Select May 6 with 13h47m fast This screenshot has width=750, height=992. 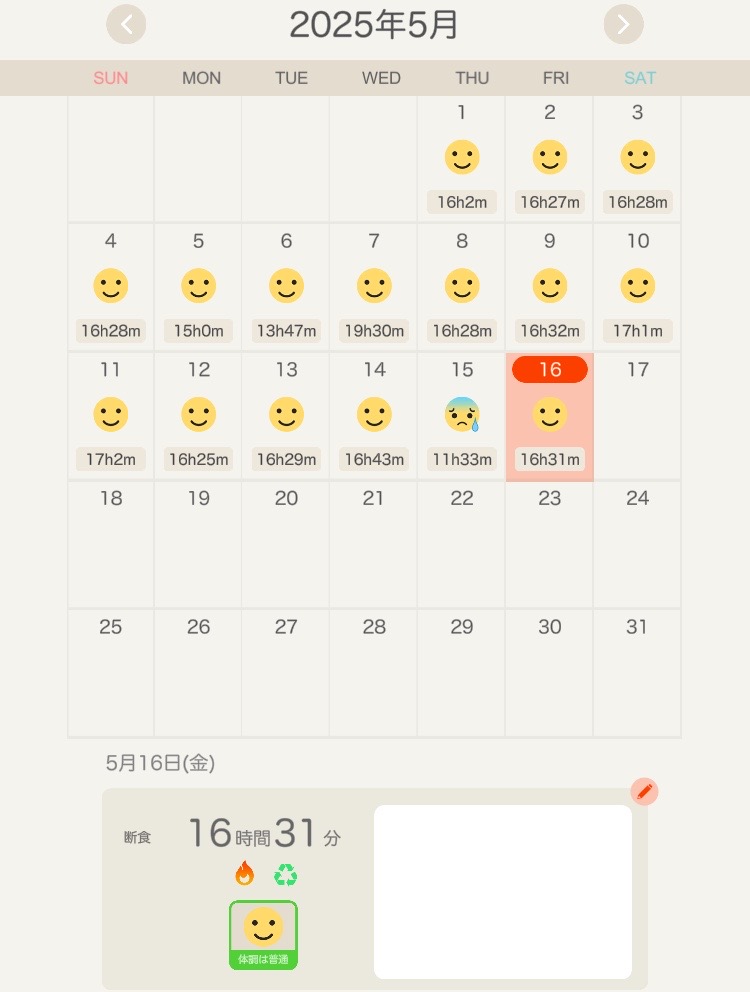pyautogui.click(x=286, y=287)
